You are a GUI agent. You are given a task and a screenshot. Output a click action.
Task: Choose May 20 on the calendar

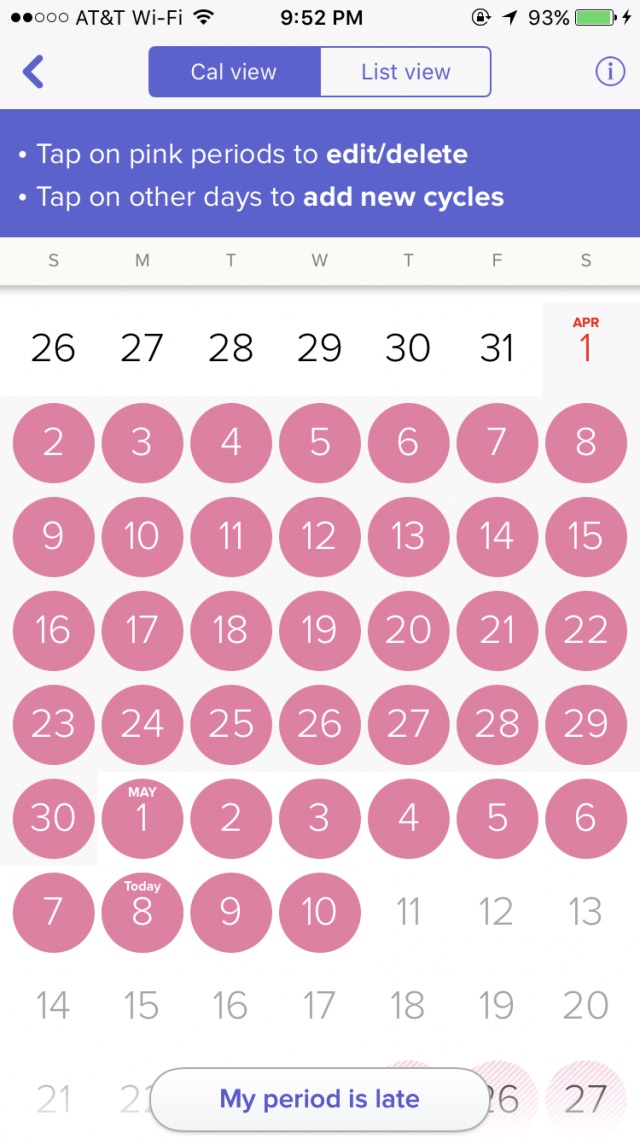(x=586, y=1005)
